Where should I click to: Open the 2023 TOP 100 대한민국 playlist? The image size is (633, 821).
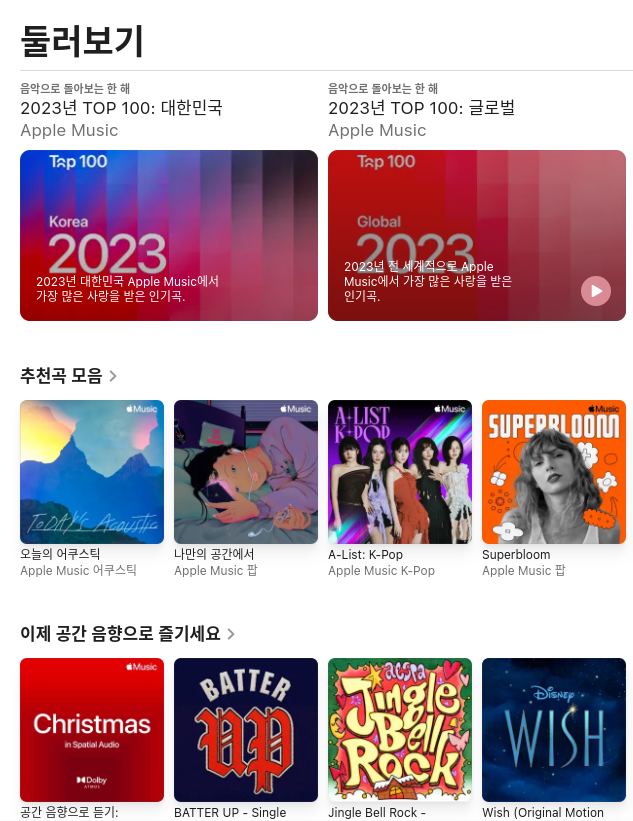click(x=168, y=235)
